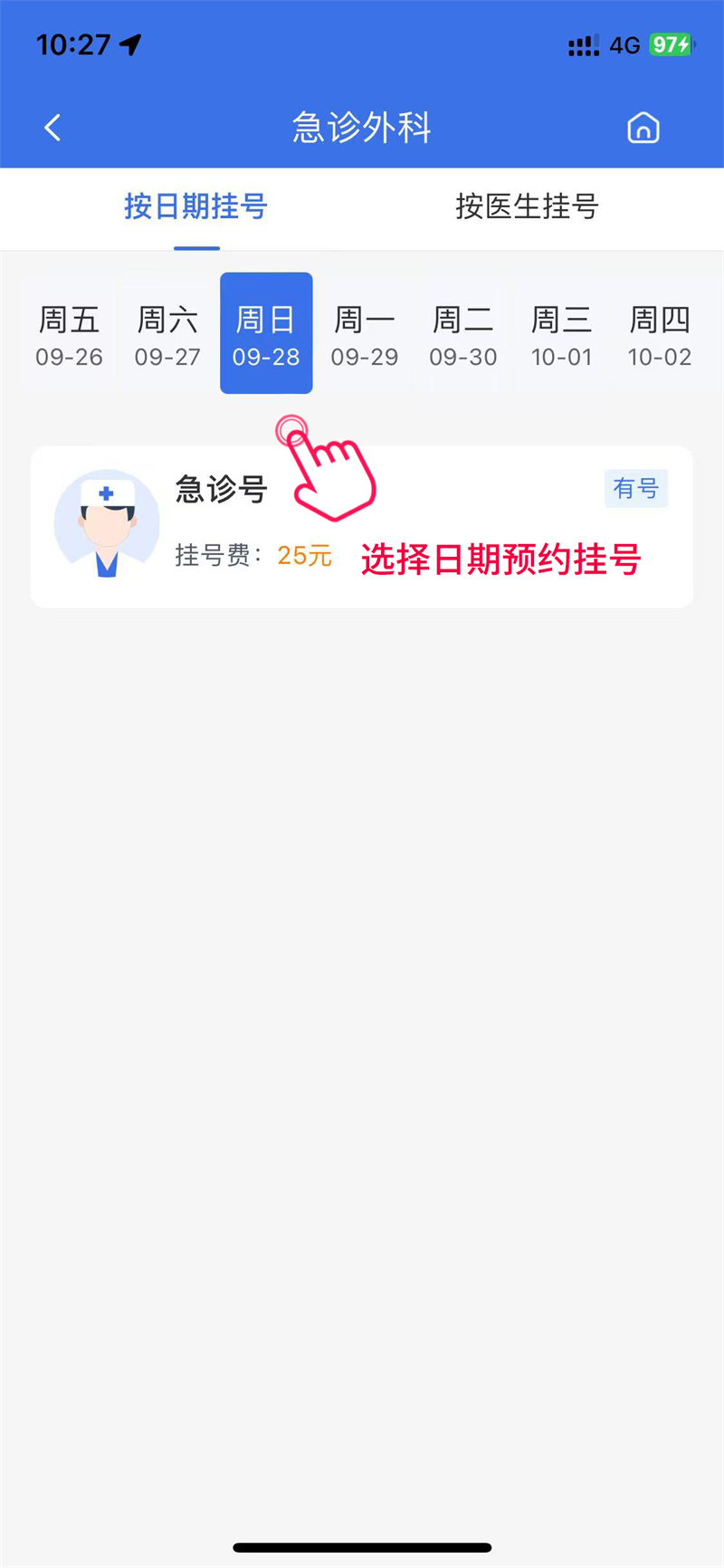Viewport: 724px width, 1568px height.
Task: Open the home icon in header
Action: tap(643, 128)
